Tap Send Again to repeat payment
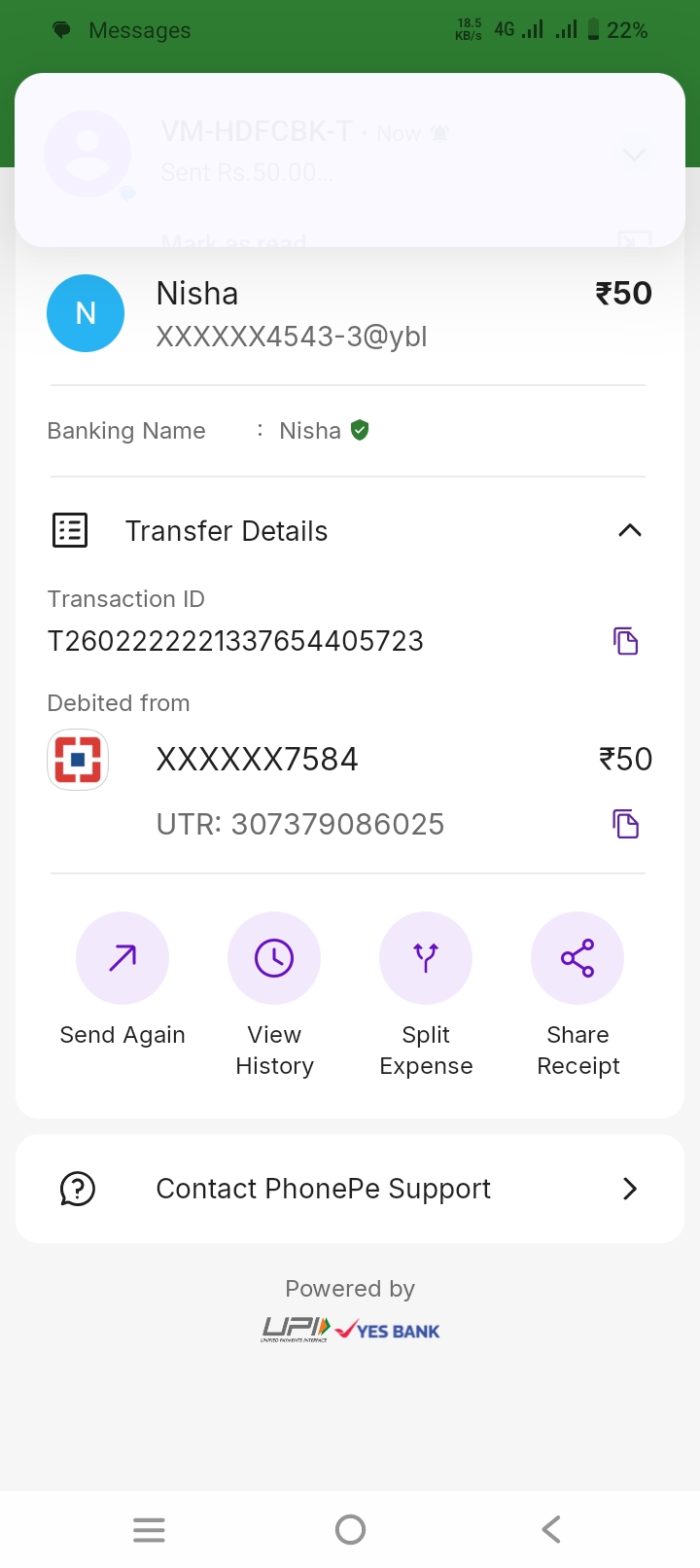Screen dimensions: 700x1568 point(122,959)
